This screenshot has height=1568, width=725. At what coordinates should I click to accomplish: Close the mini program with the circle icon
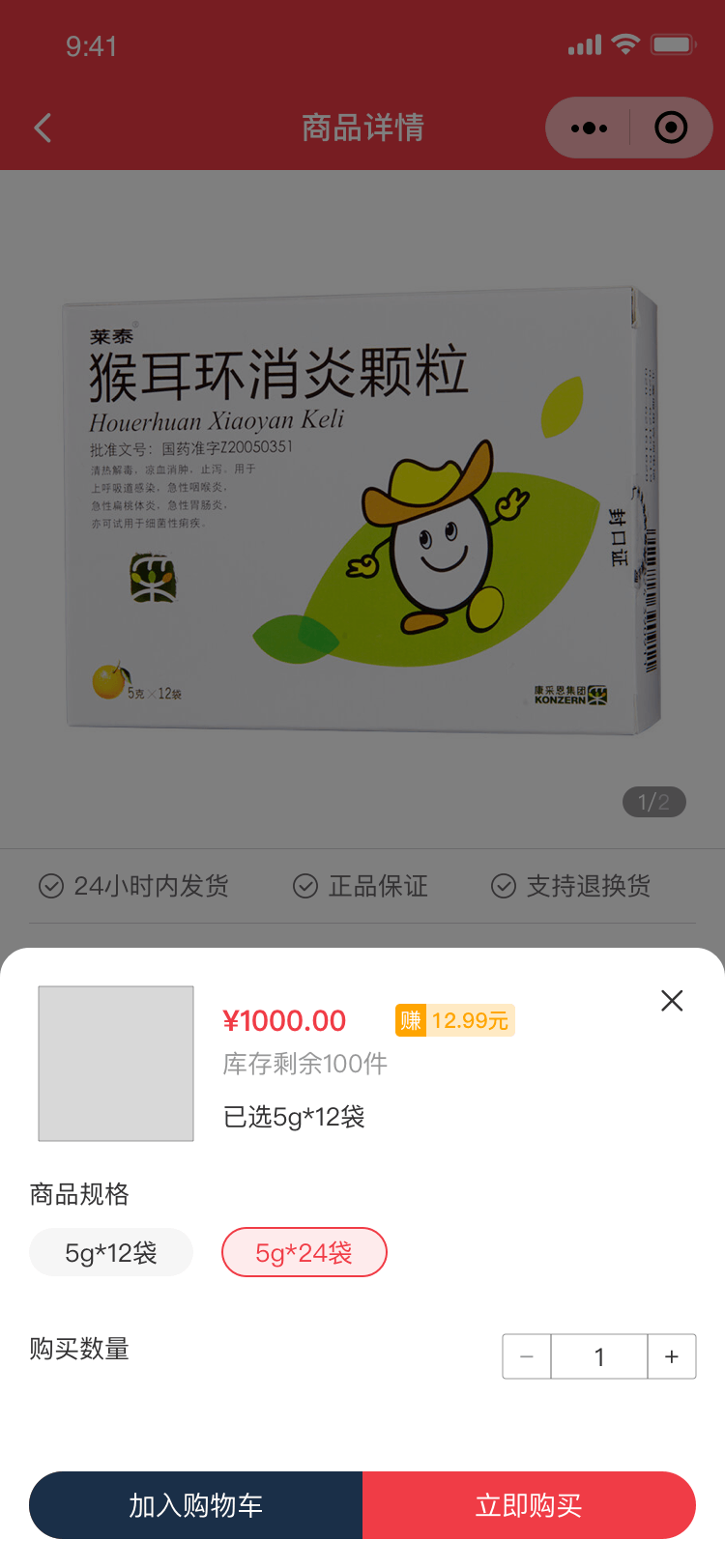671,128
